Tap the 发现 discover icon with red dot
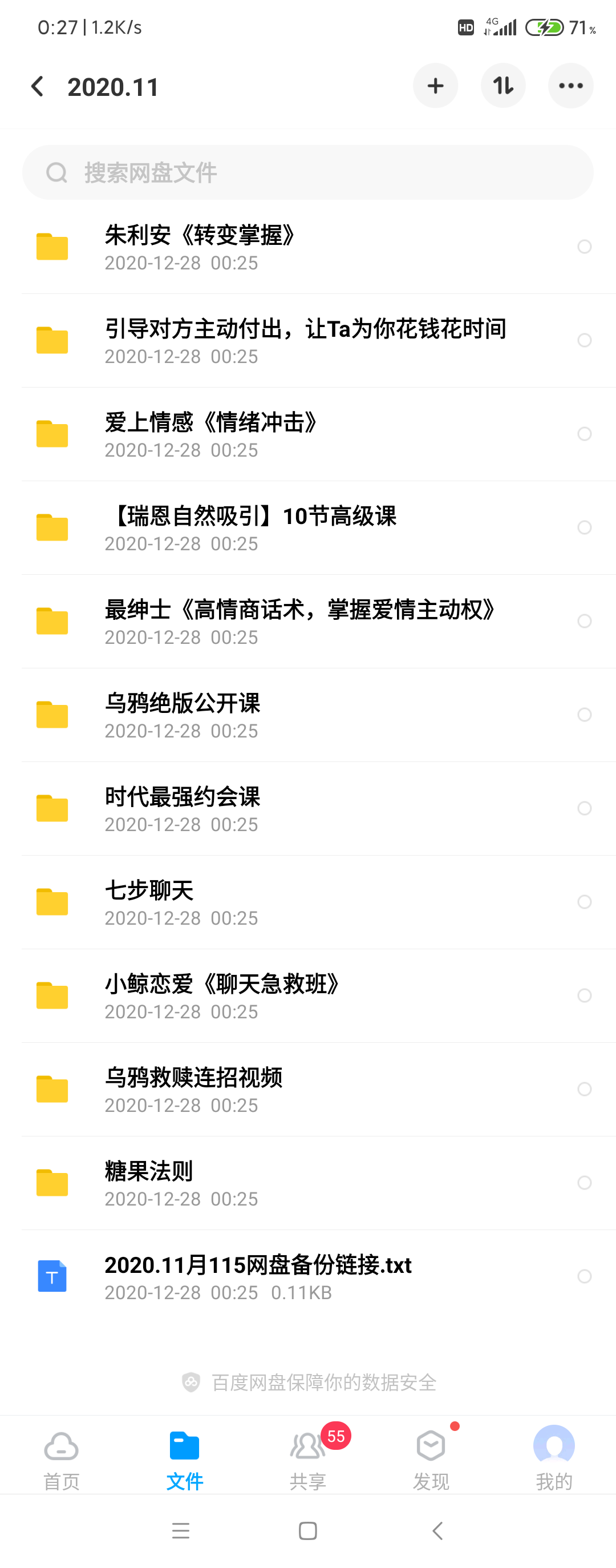Viewport: 616px width, 1568px height. (431, 1445)
